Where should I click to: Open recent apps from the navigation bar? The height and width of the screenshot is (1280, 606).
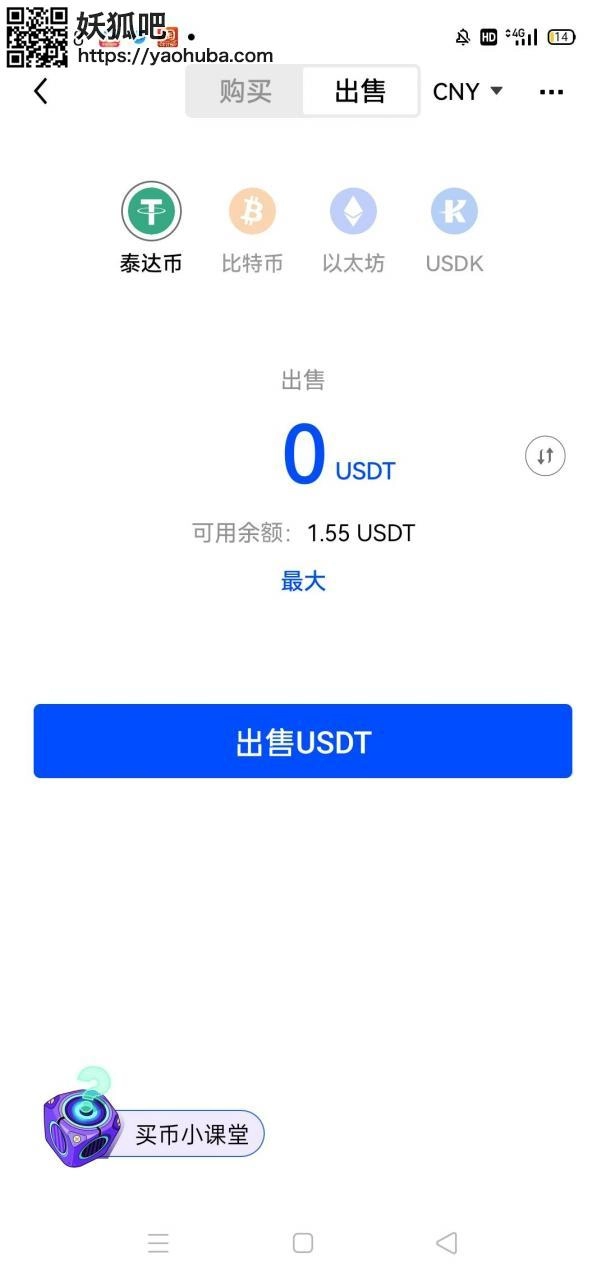(x=158, y=1243)
